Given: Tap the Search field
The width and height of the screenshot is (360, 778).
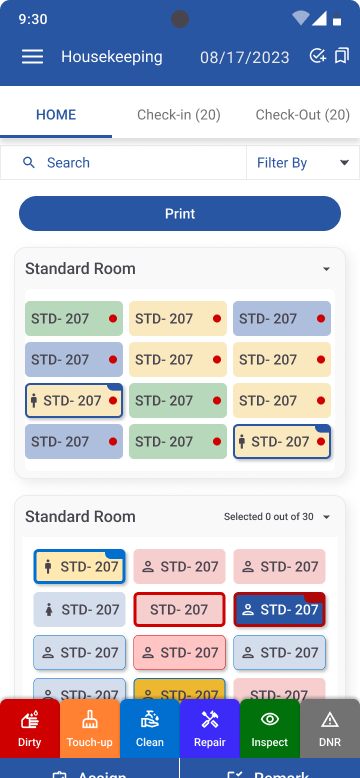Looking at the screenshot, I should click(x=123, y=163).
